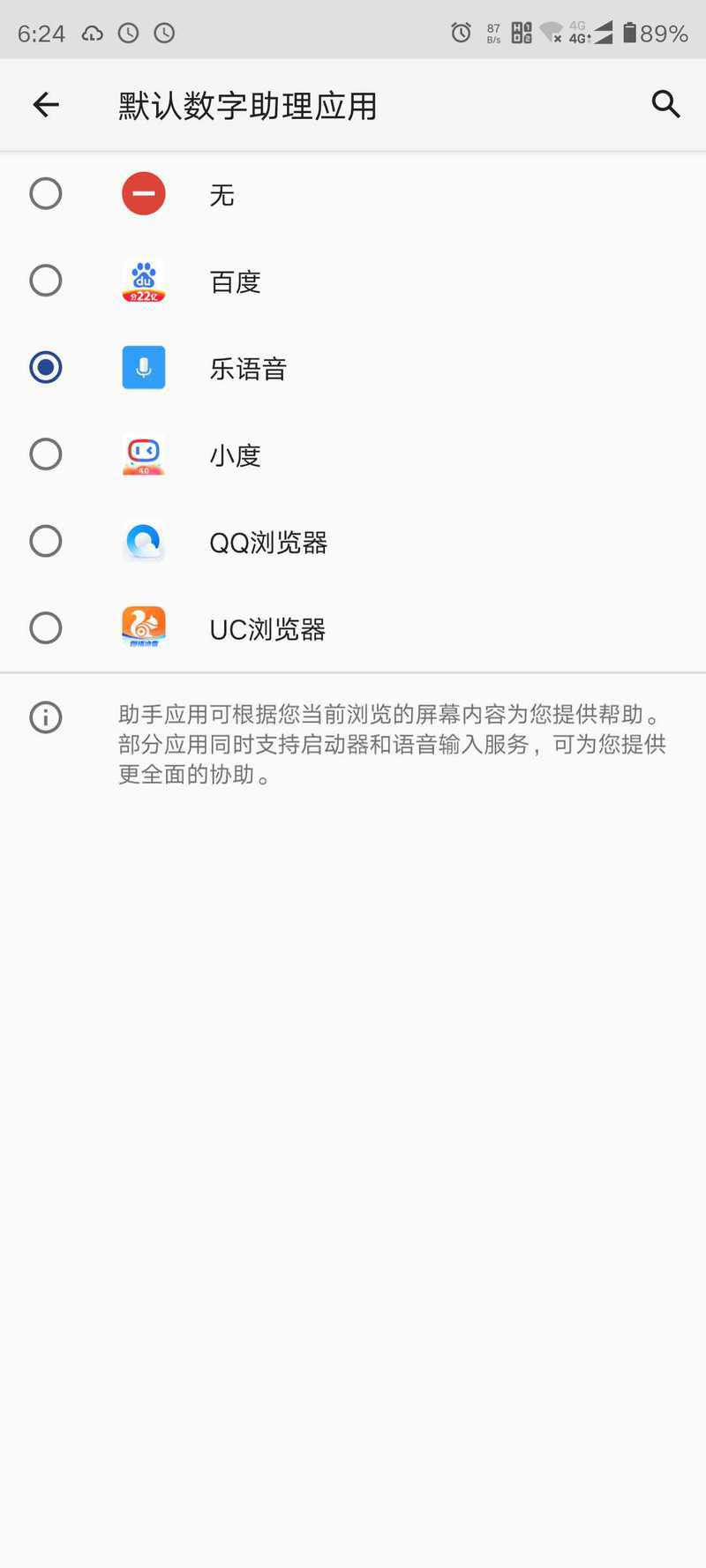Viewport: 706px width, 1568px height.
Task: Choose UC浏览器 as the assistant app
Action: (x=353, y=628)
